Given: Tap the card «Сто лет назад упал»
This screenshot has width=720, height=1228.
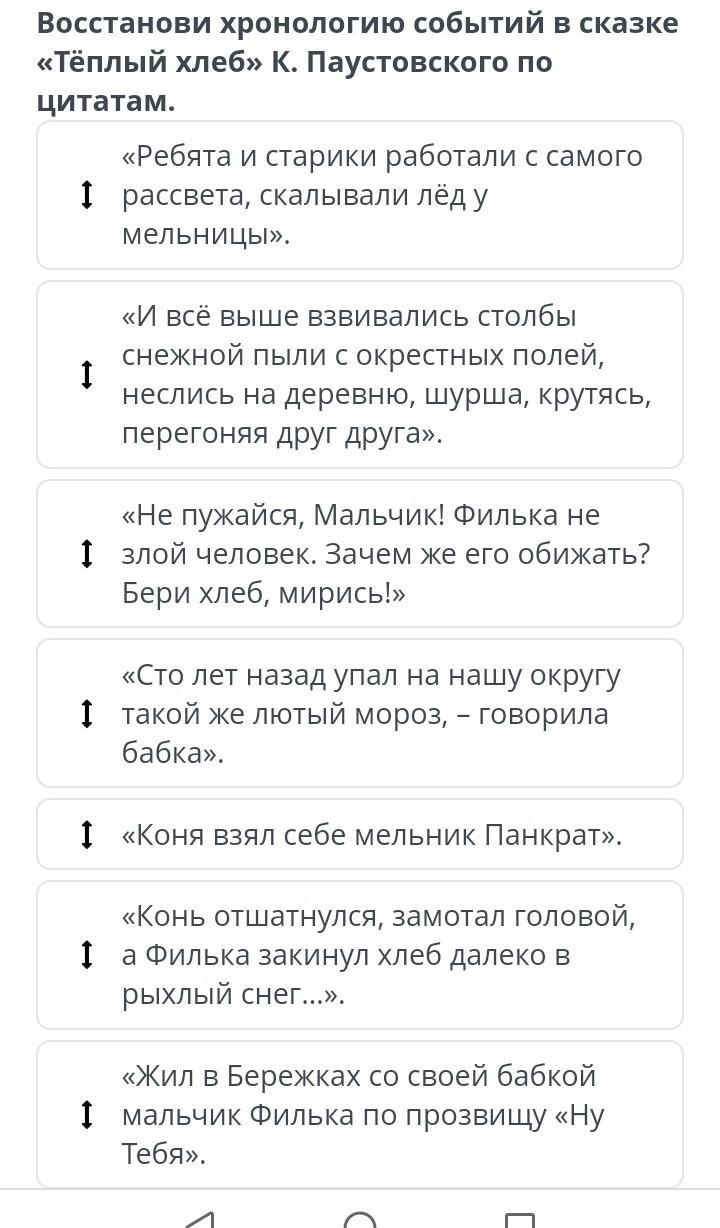Looking at the screenshot, I should click(x=360, y=713).
